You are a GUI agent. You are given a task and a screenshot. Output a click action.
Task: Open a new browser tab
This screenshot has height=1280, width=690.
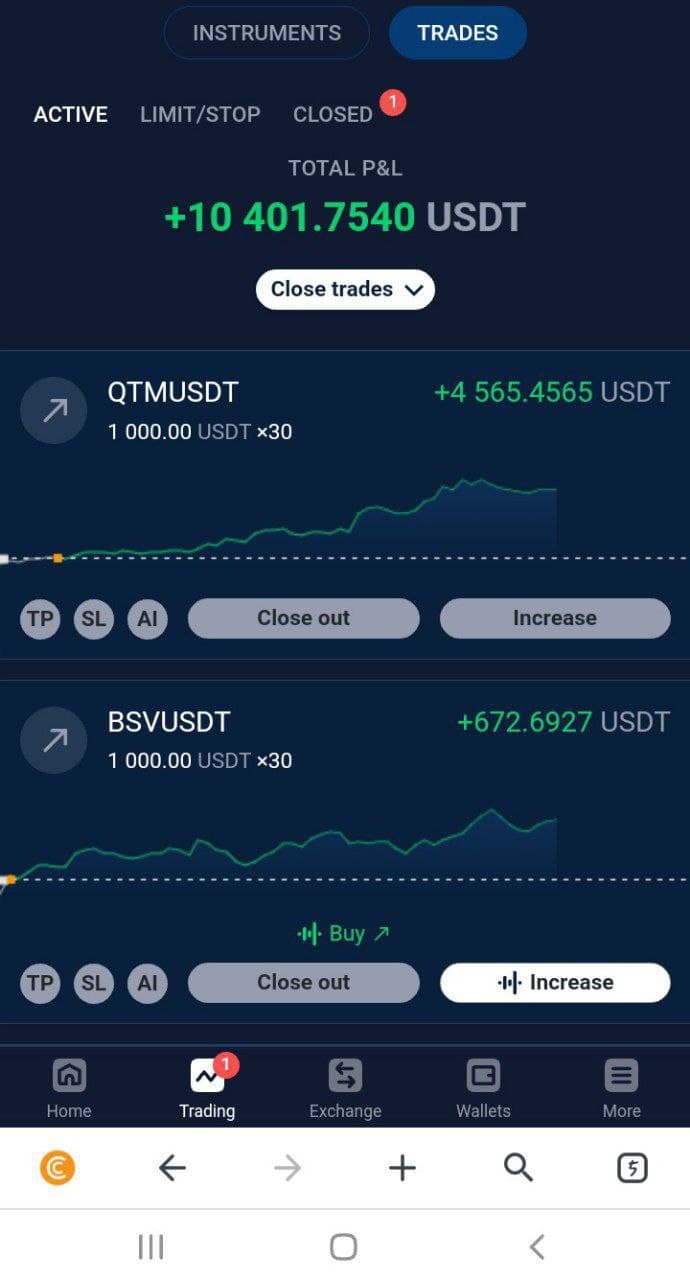[402, 1167]
